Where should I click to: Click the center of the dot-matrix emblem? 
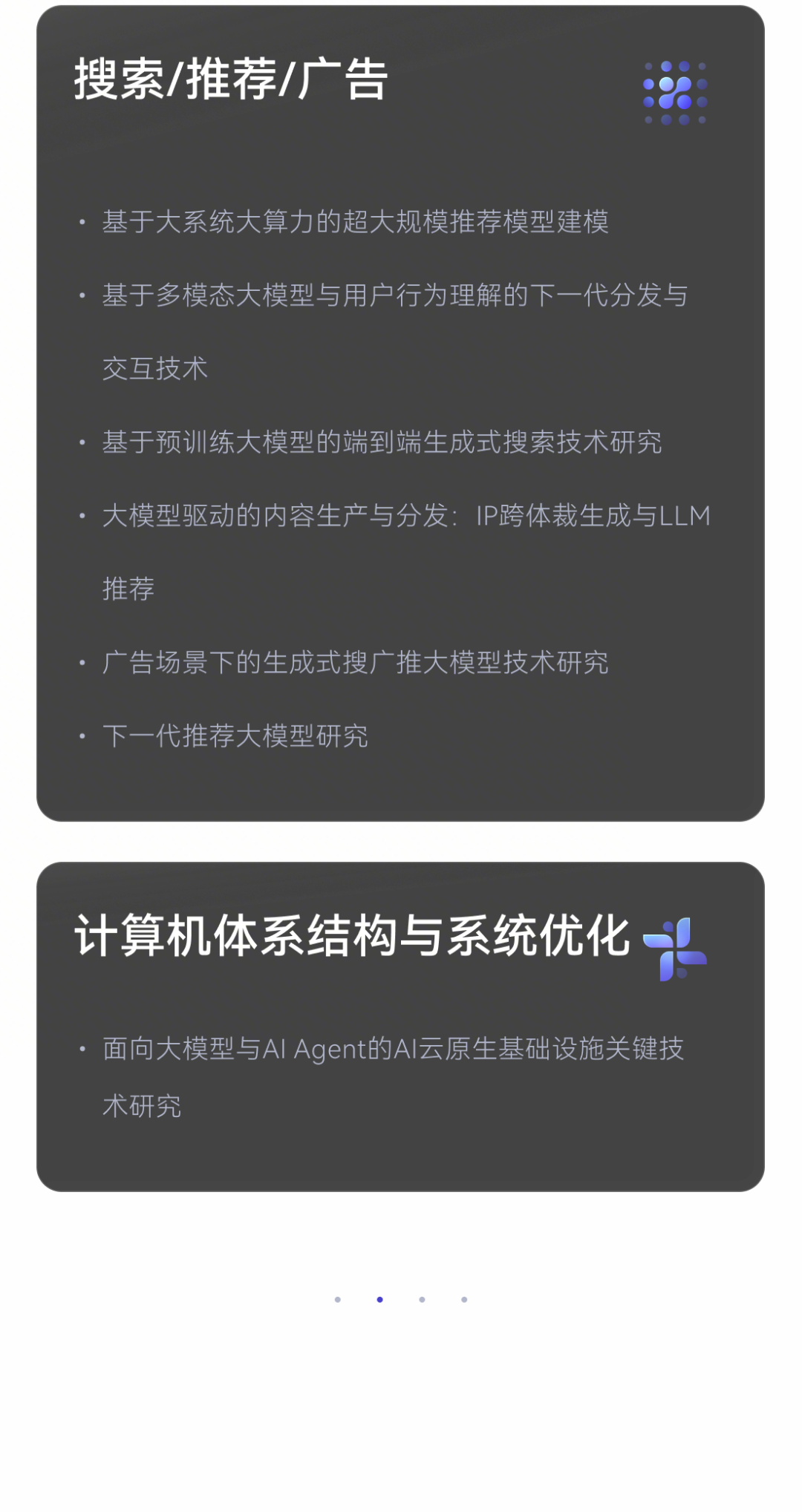(676, 91)
